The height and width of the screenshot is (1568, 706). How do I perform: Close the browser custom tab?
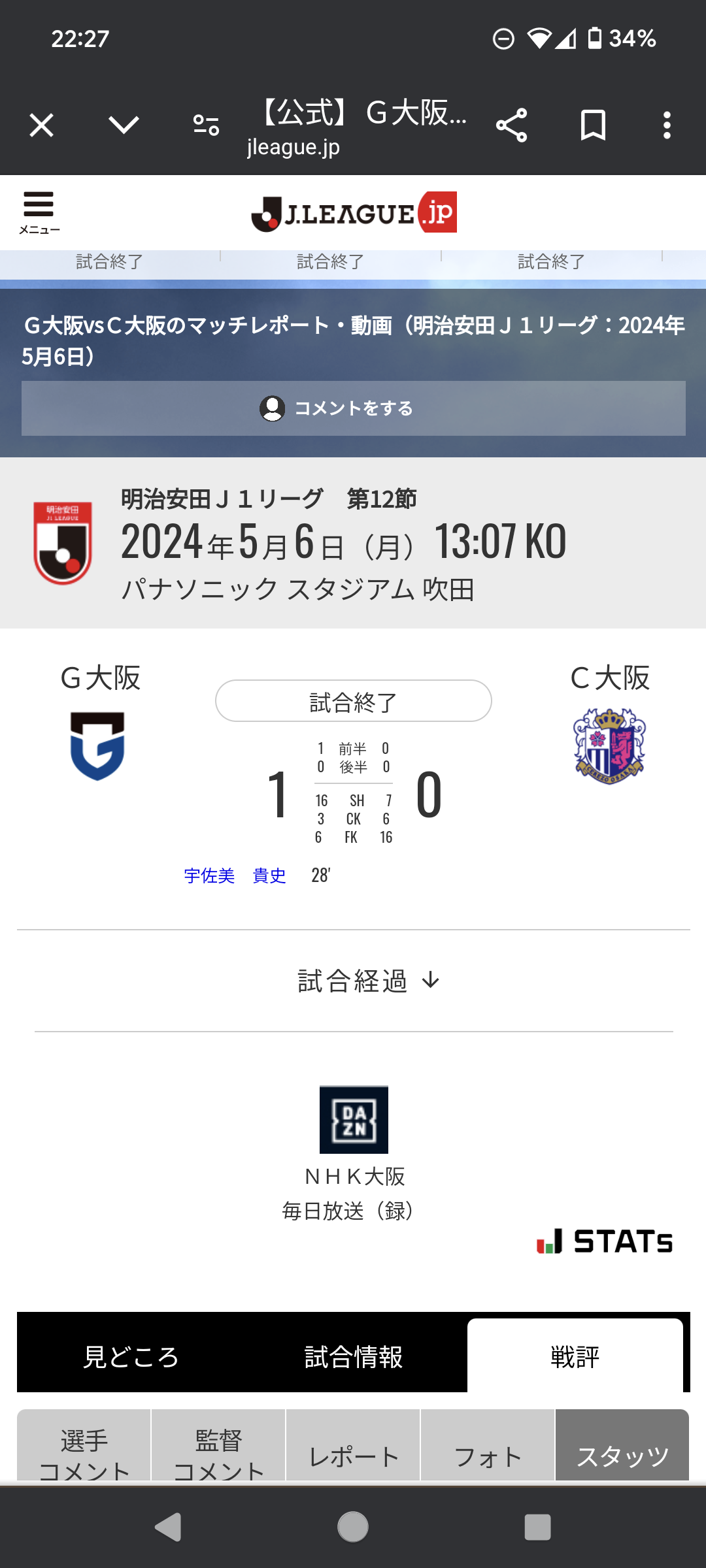pos(41,125)
